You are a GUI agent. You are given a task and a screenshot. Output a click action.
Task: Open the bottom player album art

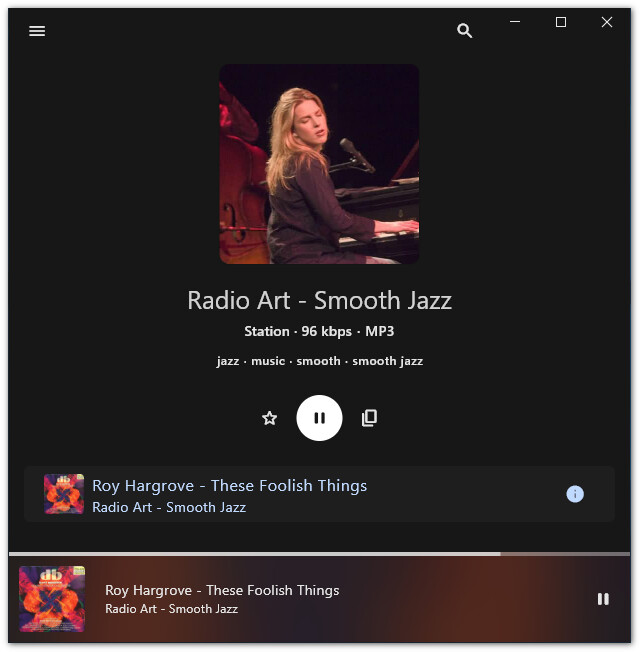pyautogui.click(x=52, y=599)
